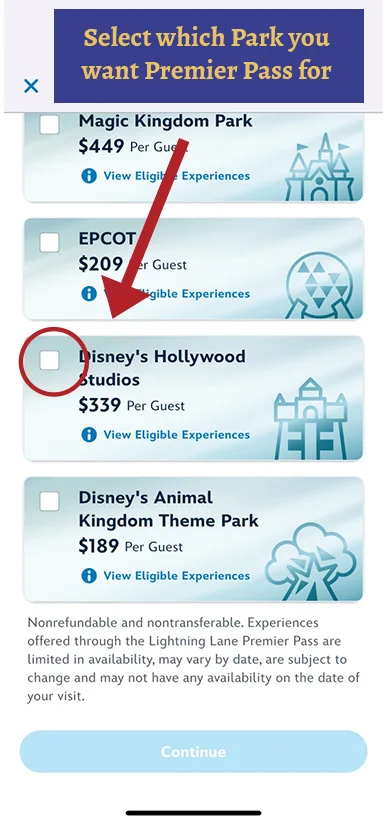Check the Magic Kingdom Park box

pos(49,124)
